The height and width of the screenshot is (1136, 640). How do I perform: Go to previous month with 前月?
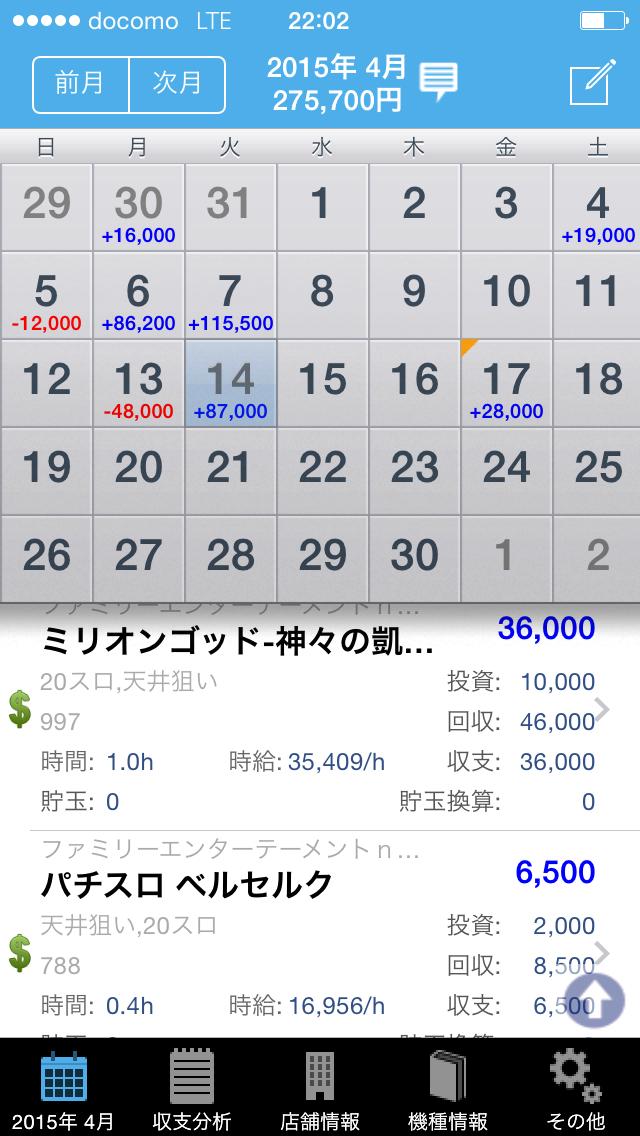81,83
